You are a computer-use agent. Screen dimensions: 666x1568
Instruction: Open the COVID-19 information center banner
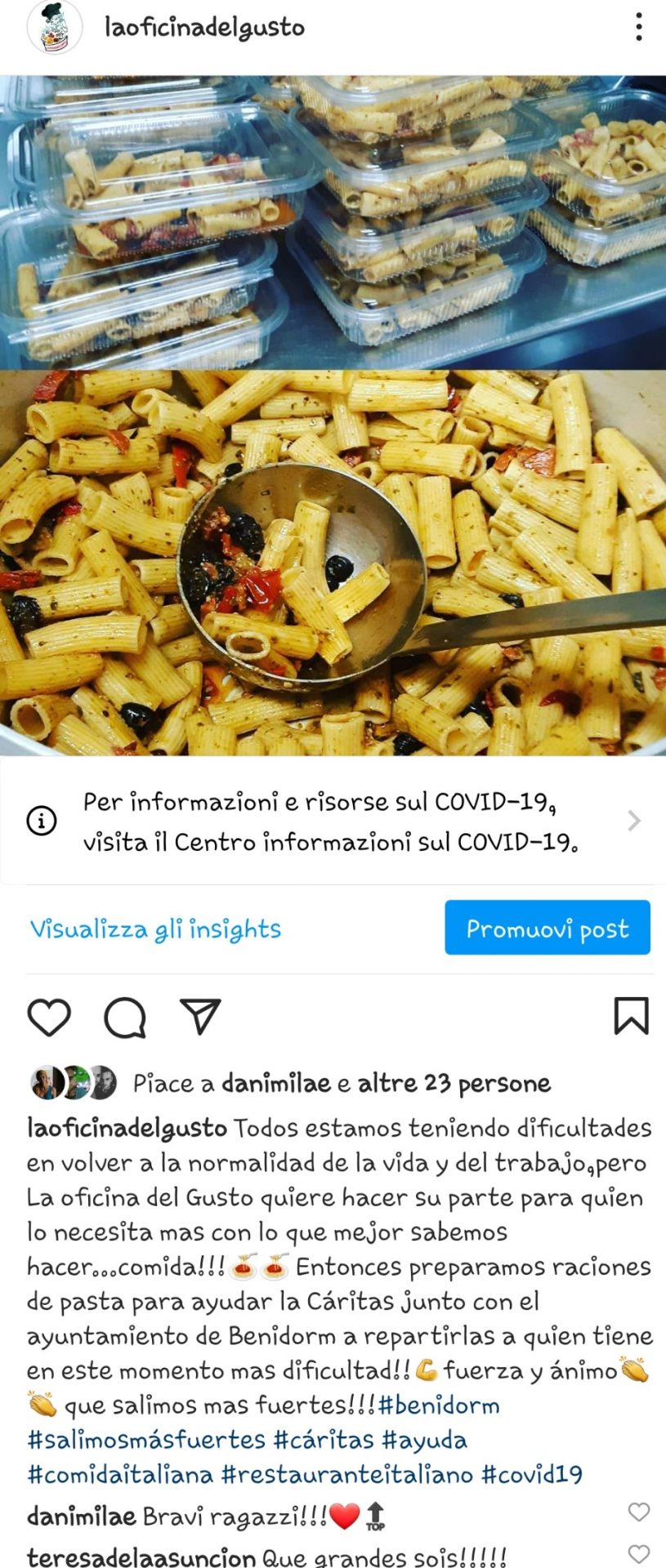pos(333,821)
